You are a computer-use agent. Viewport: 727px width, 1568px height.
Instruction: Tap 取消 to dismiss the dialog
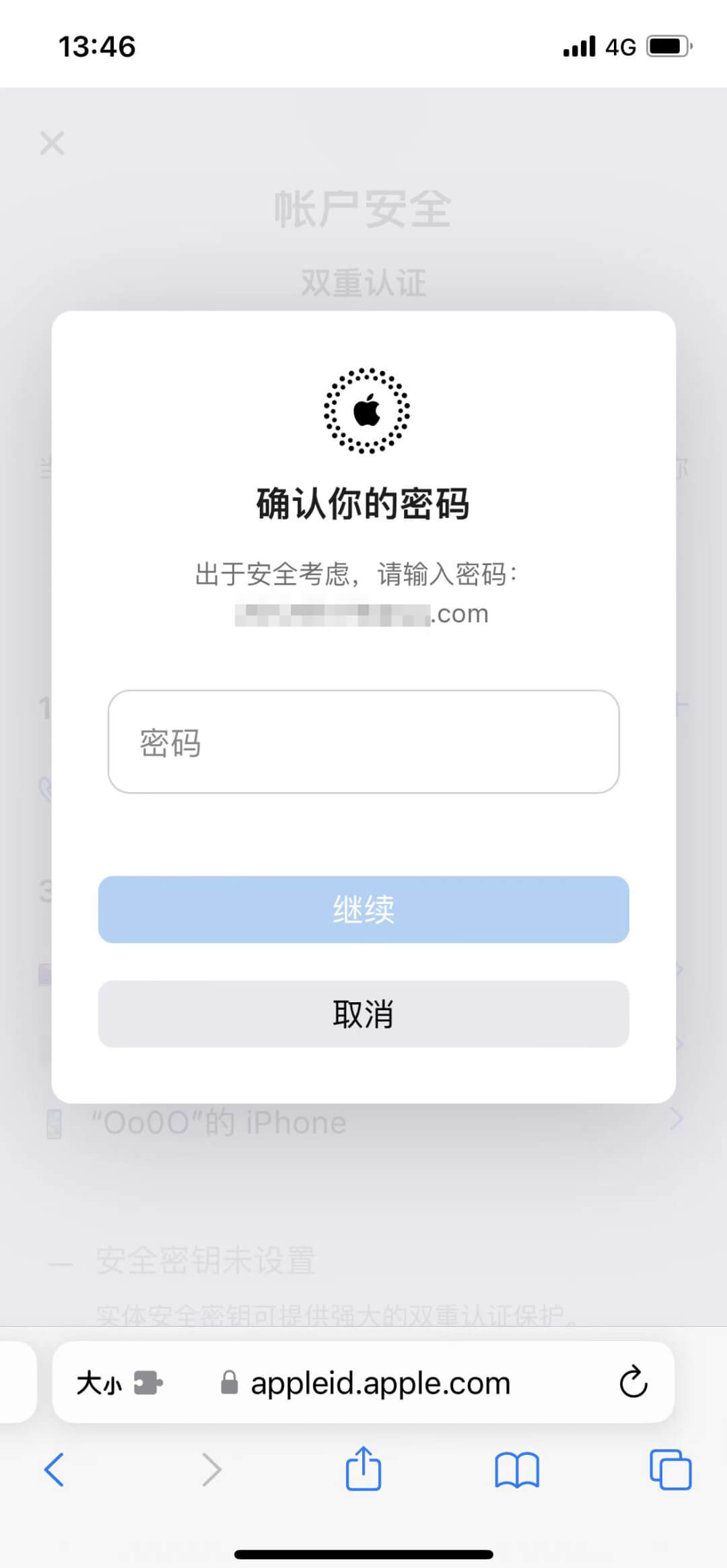tap(363, 1014)
